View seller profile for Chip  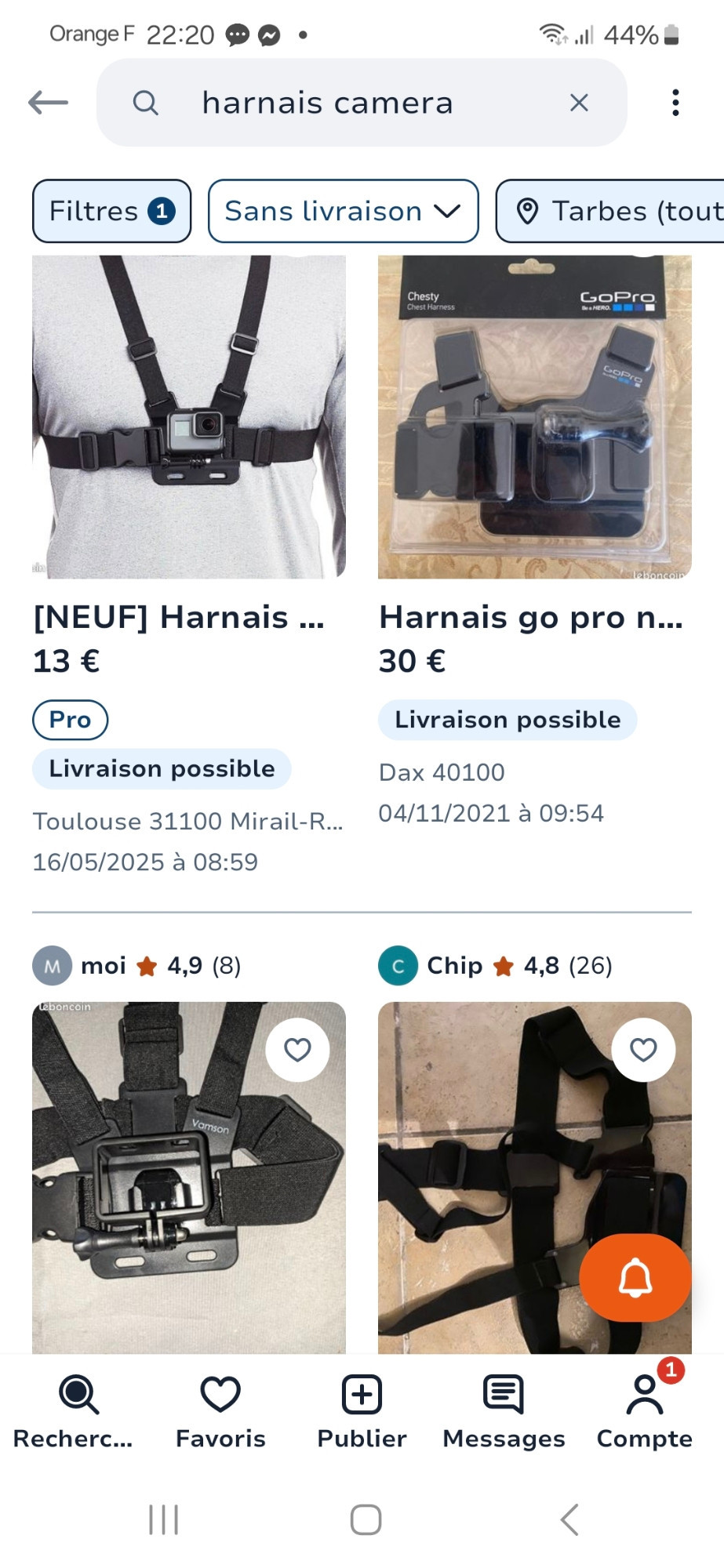pos(453,966)
